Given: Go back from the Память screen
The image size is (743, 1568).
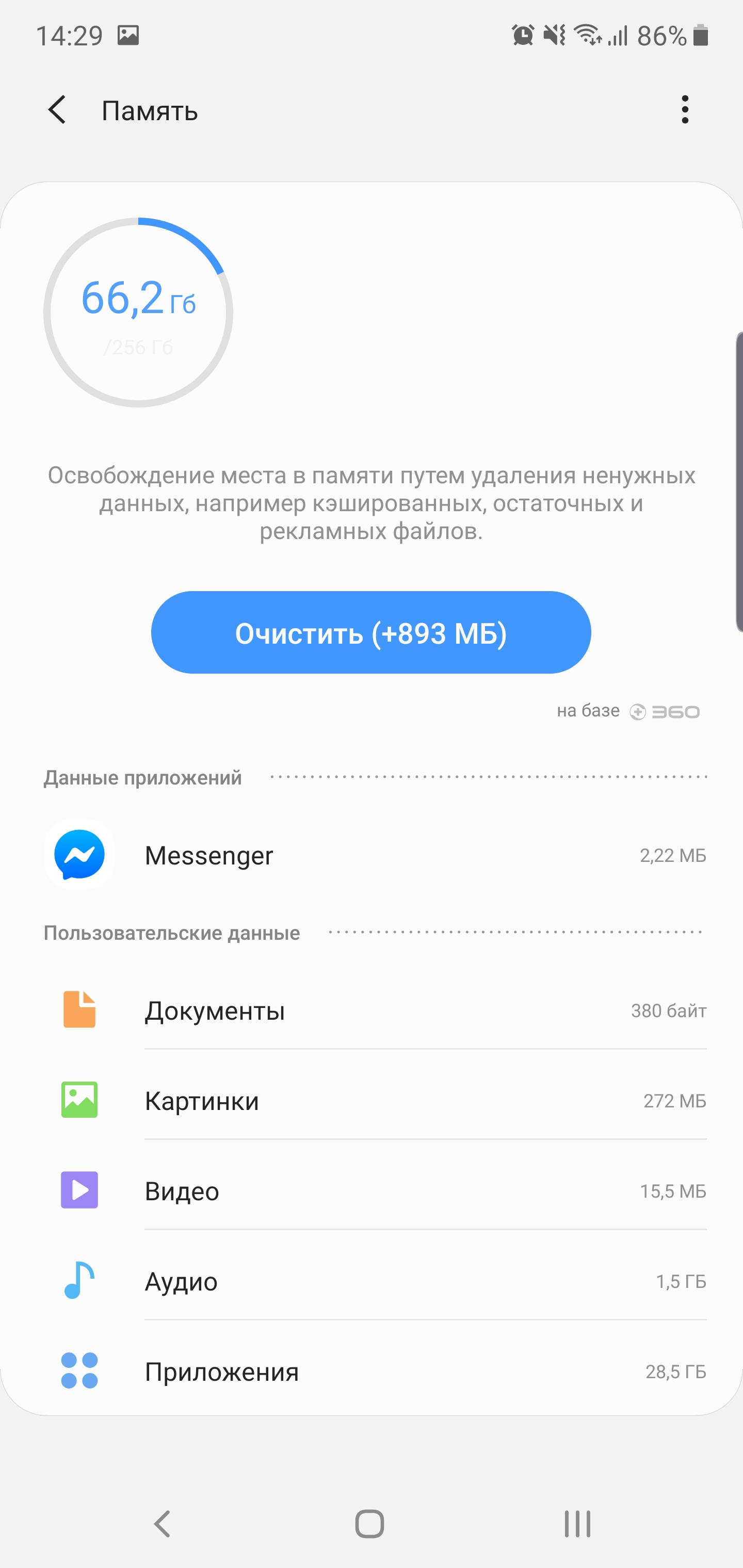Looking at the screenshot, I should [x=57, y=110].
